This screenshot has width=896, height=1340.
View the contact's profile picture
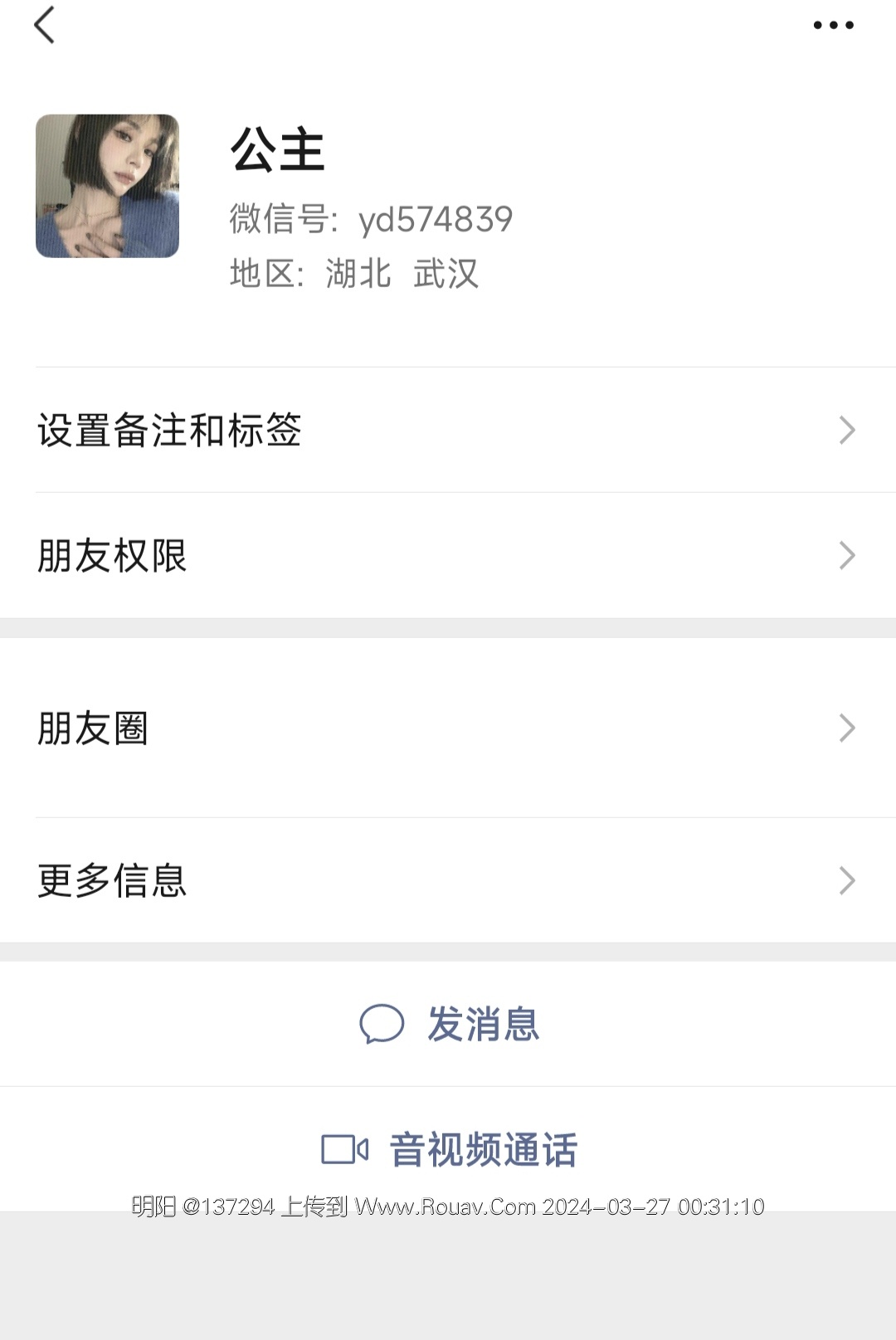coord(107,186)
